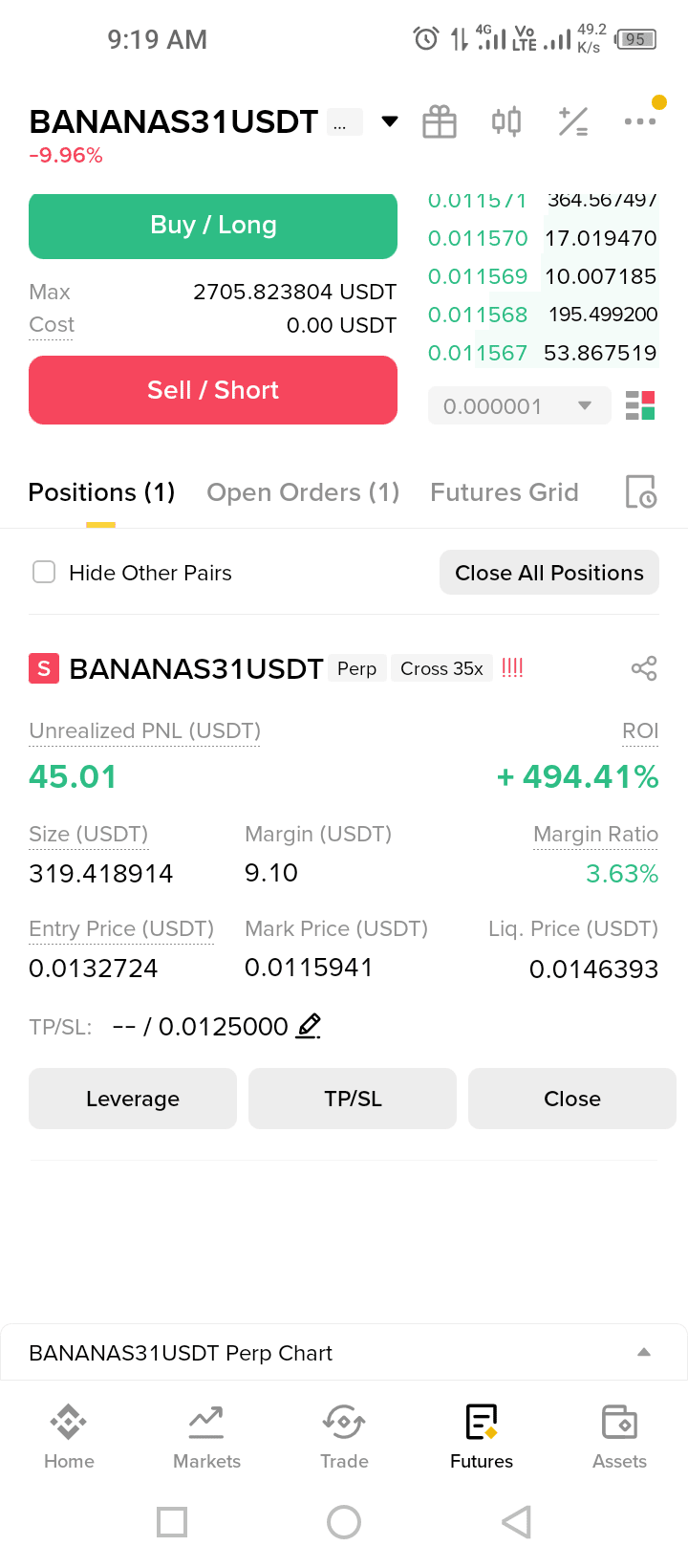This screenshot has height=1568, width=688.
Task: Tap the Sell / Short button
Action: 213,390
